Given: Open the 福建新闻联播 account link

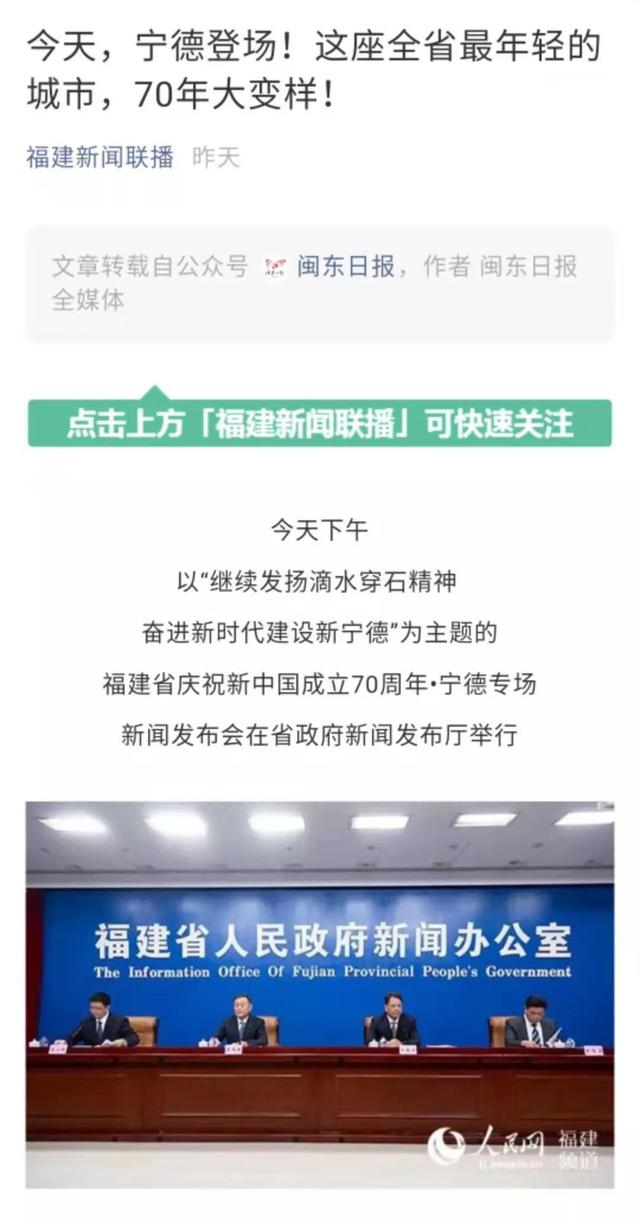Looking at the screenshot, I should point(99,157).
